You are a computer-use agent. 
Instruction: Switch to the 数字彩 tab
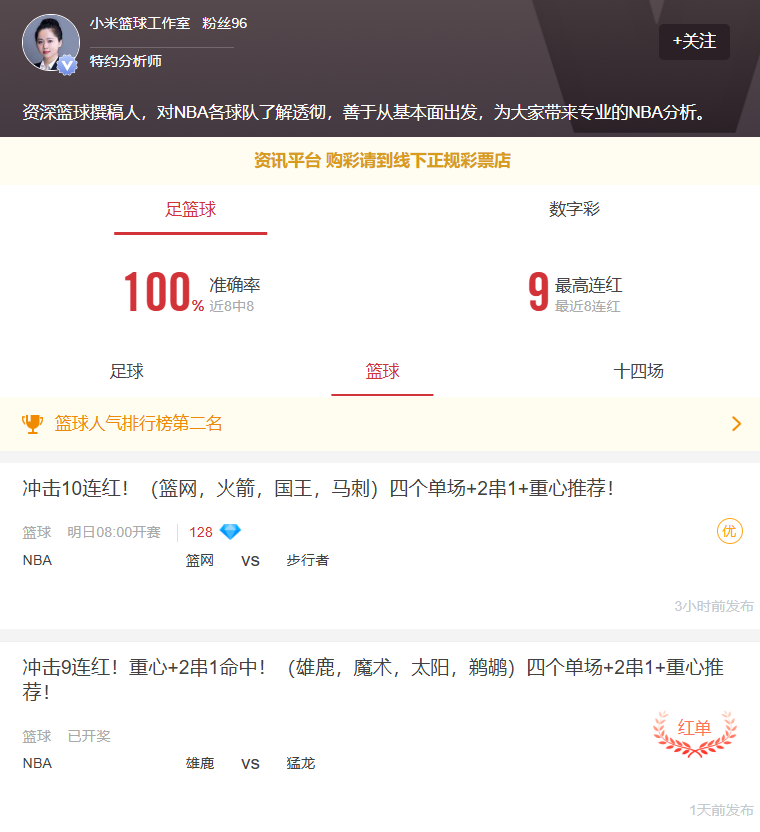click(574, 210)
